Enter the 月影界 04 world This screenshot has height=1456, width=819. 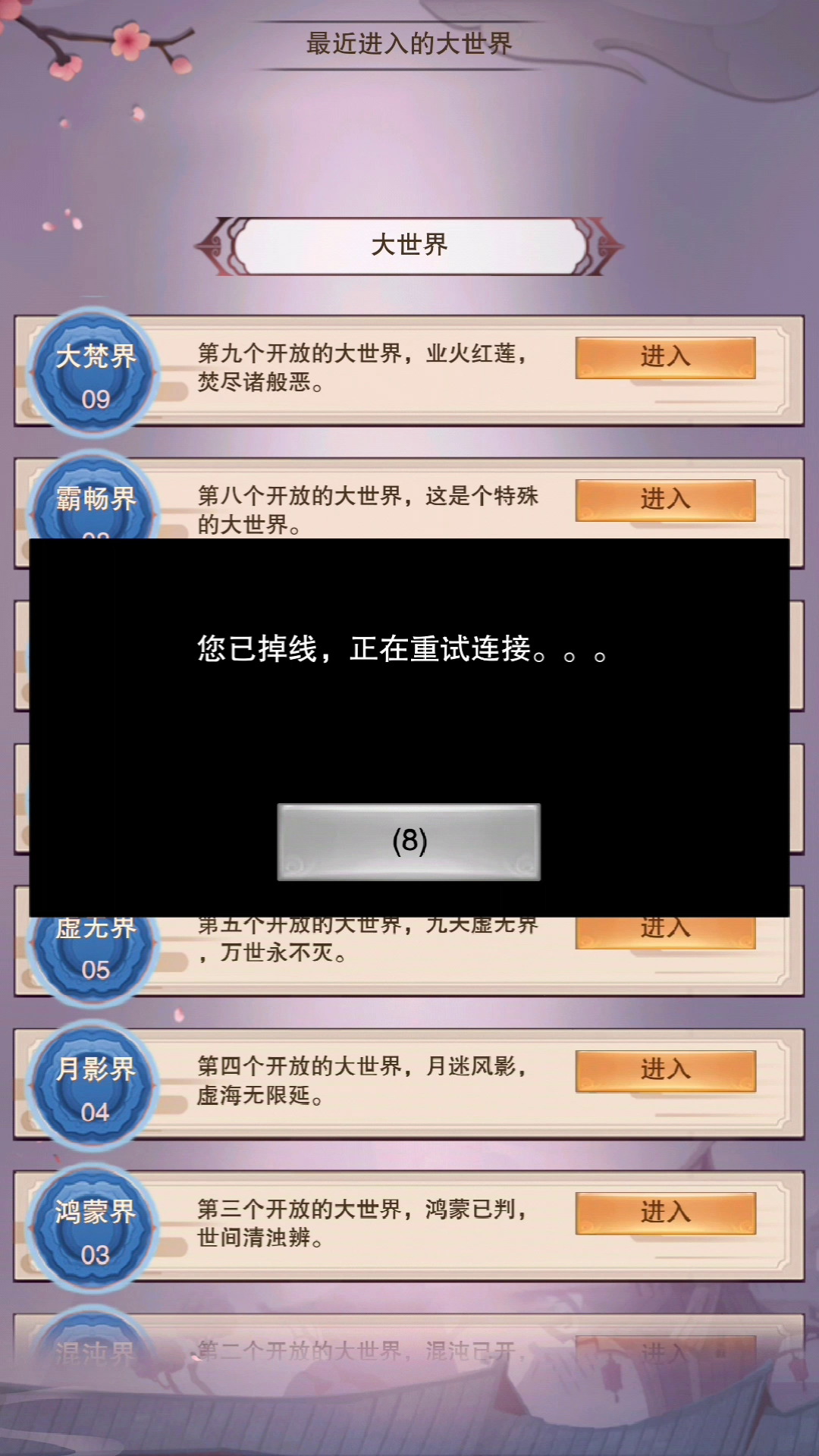pyautogui.click(x=665, y=1070)
